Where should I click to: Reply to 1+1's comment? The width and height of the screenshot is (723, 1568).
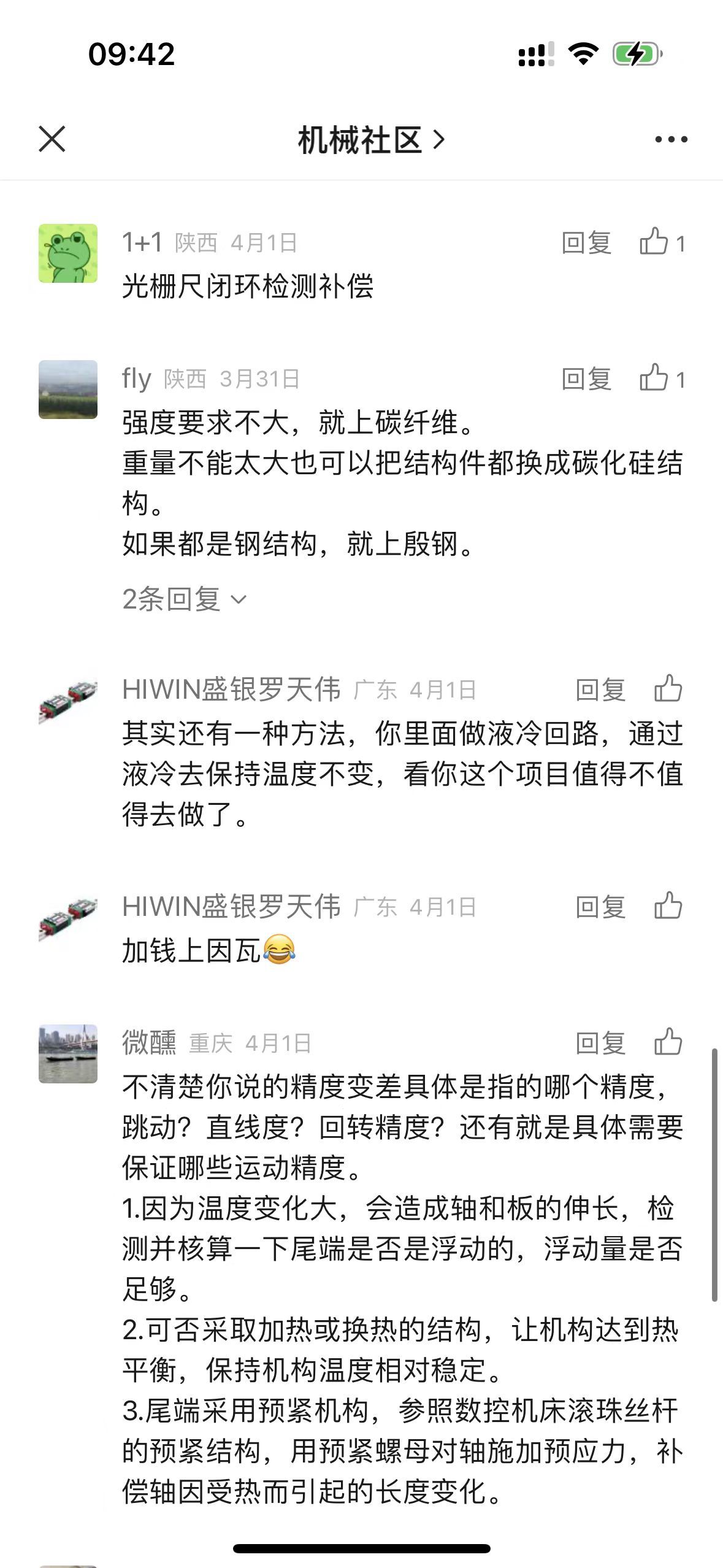586,243
